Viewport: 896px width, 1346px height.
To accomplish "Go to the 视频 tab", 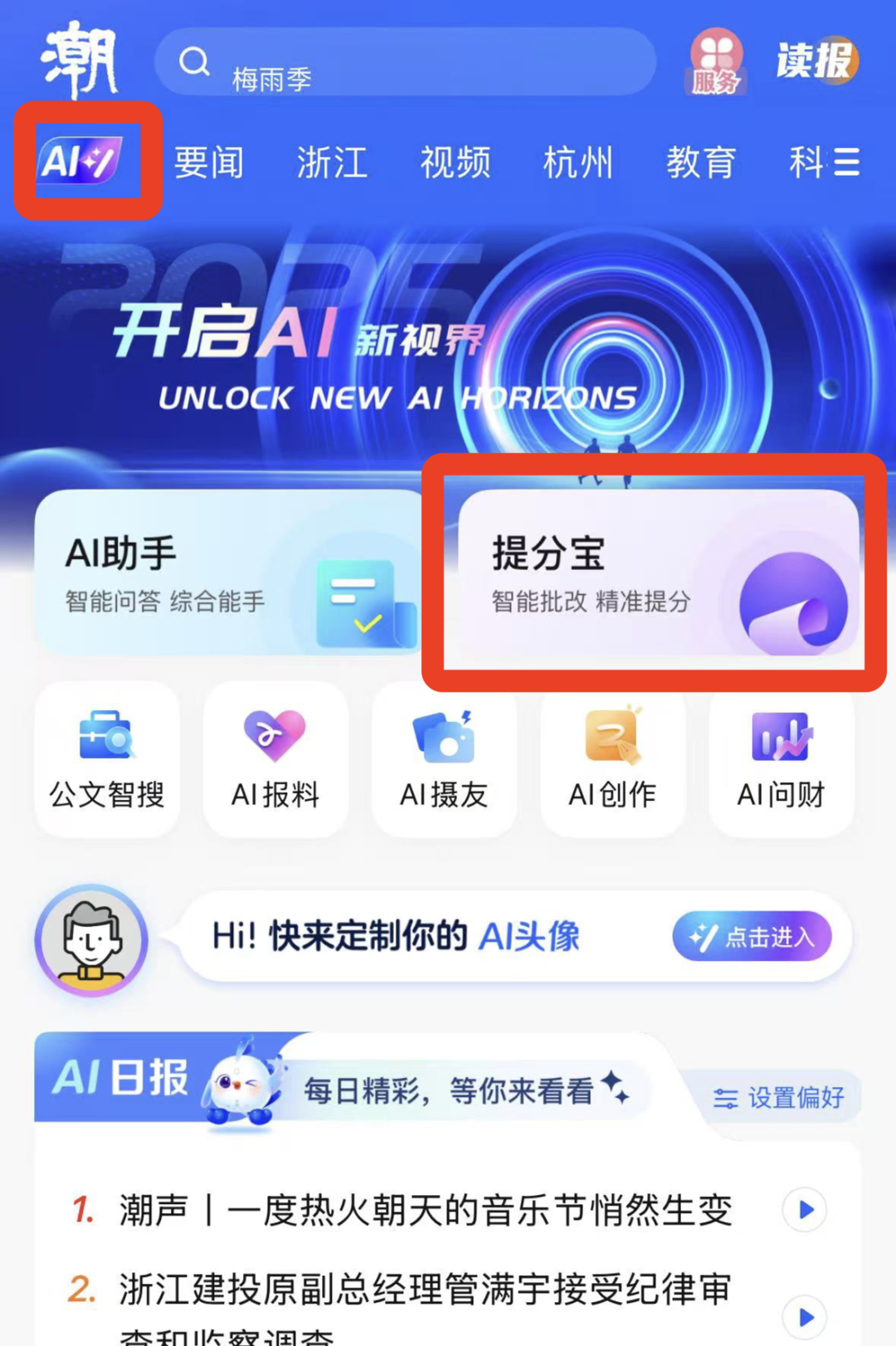I will coord(455,162).
